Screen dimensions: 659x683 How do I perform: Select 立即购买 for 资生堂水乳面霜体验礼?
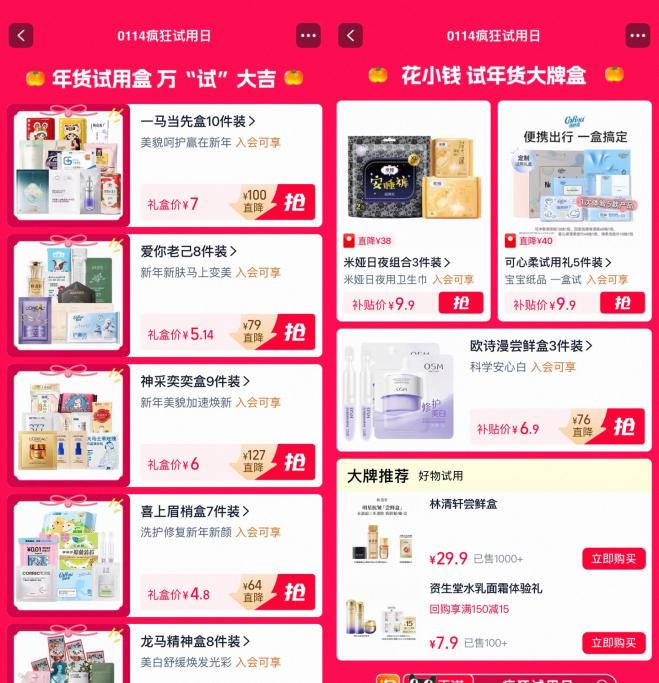613,643
